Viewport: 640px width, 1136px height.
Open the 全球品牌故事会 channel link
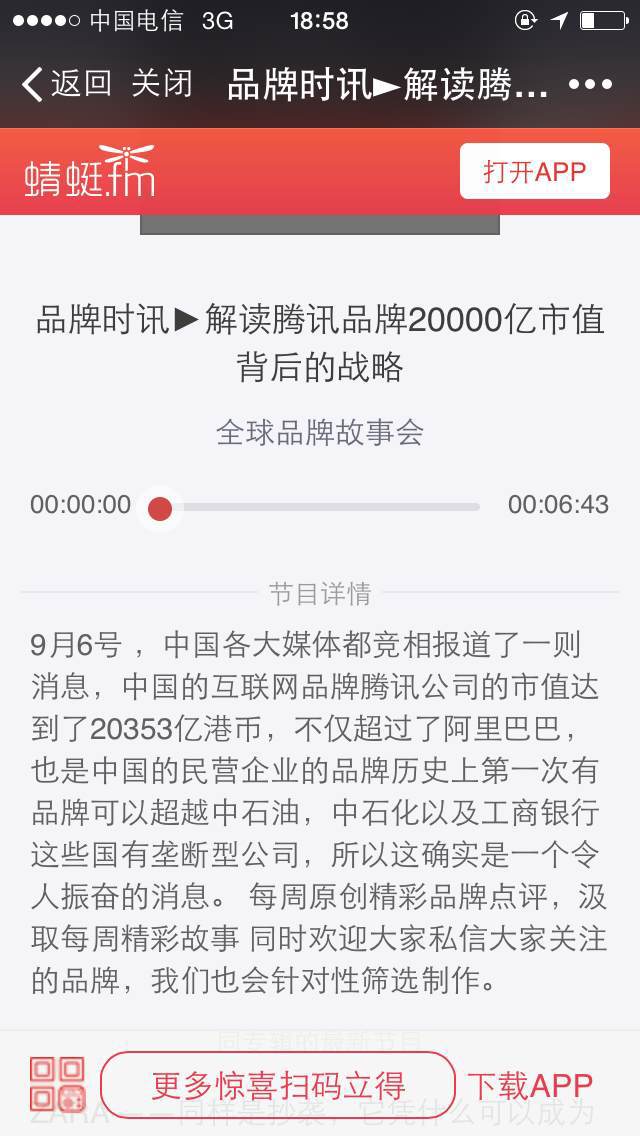[320, 433]
